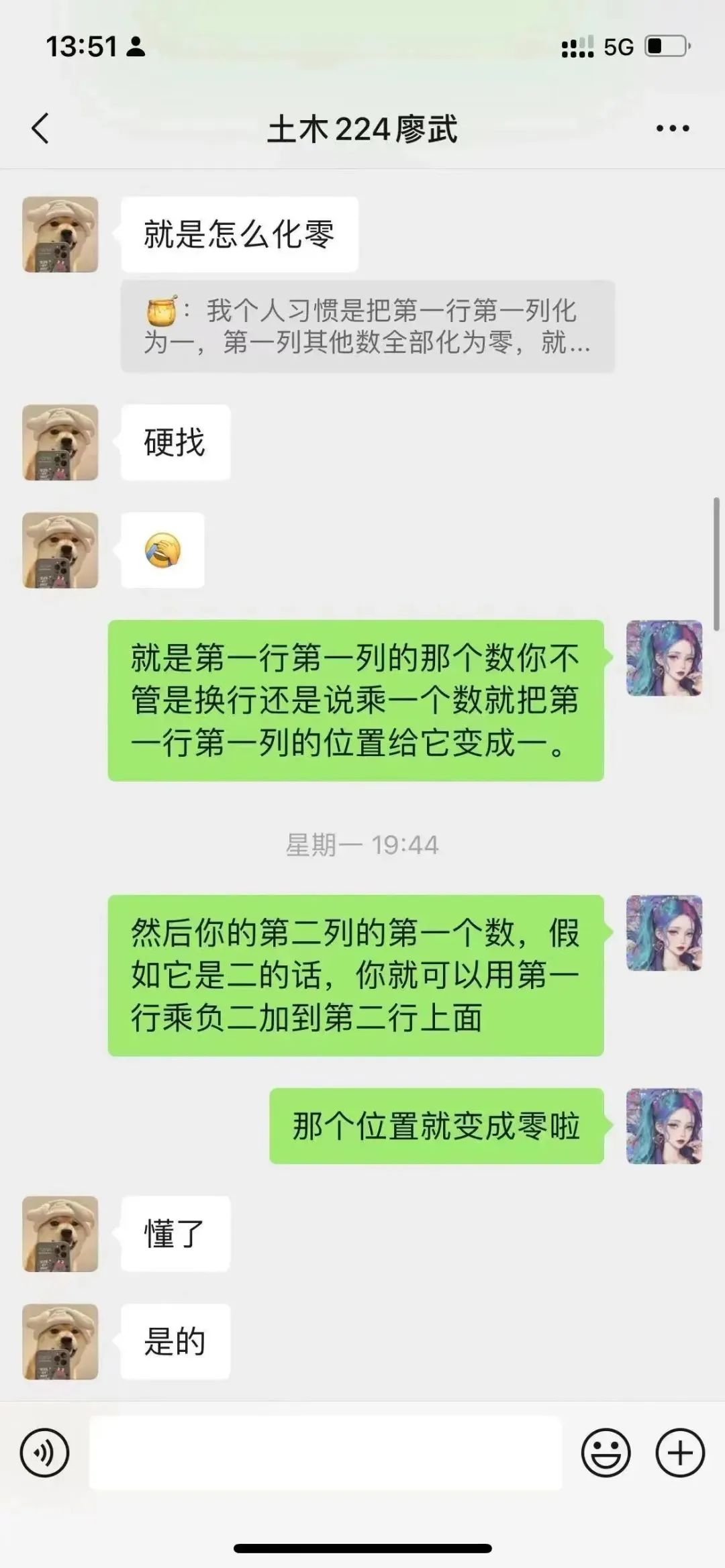Go back to the chat list
Viewport: 725px width, 1568px height.
point(40,128)
